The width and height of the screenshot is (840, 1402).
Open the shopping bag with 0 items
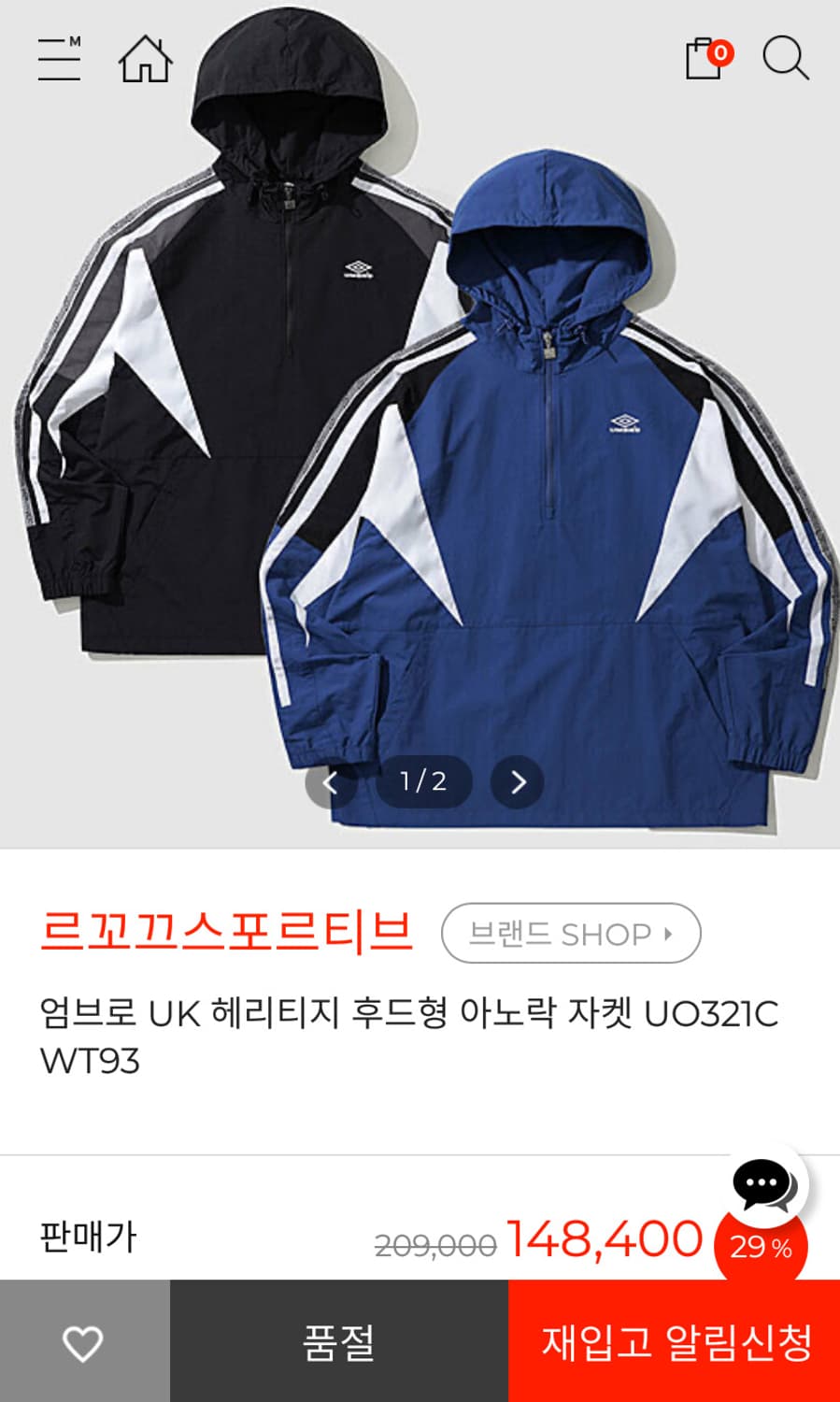point(703,58)
